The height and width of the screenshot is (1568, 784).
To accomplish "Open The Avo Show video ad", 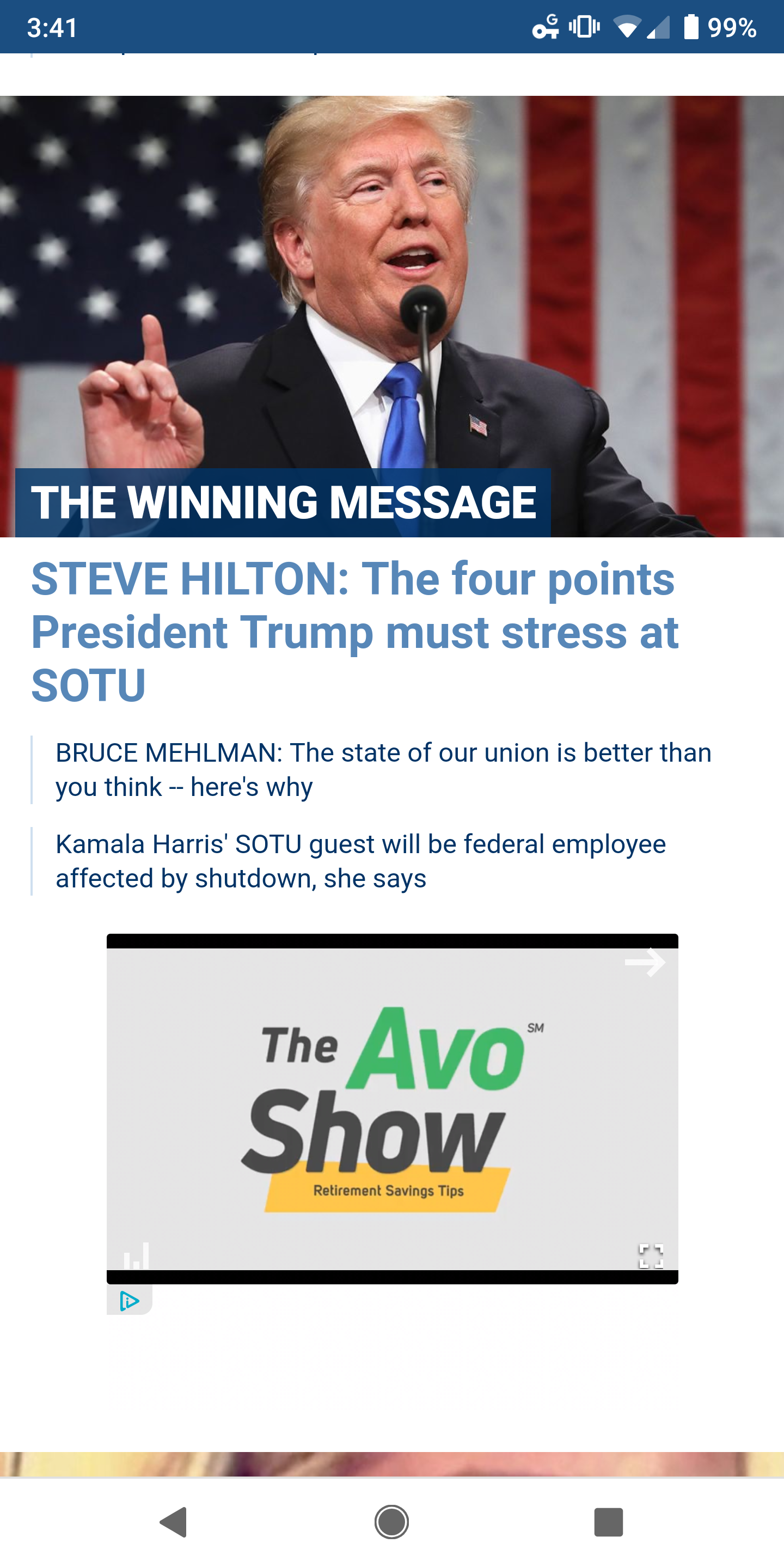I will coord(392,1108).
